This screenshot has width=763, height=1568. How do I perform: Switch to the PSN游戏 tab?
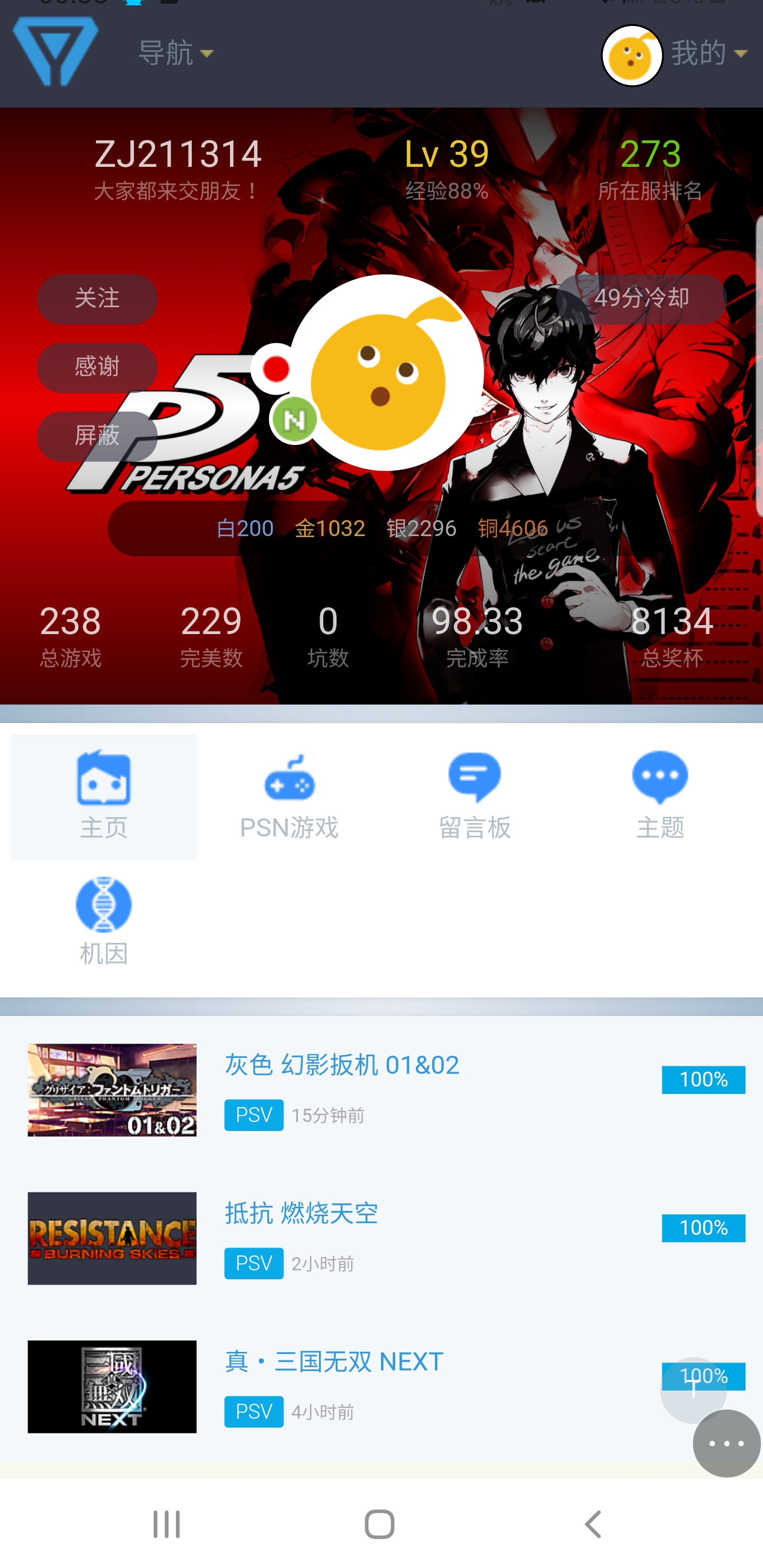point(289,796)
